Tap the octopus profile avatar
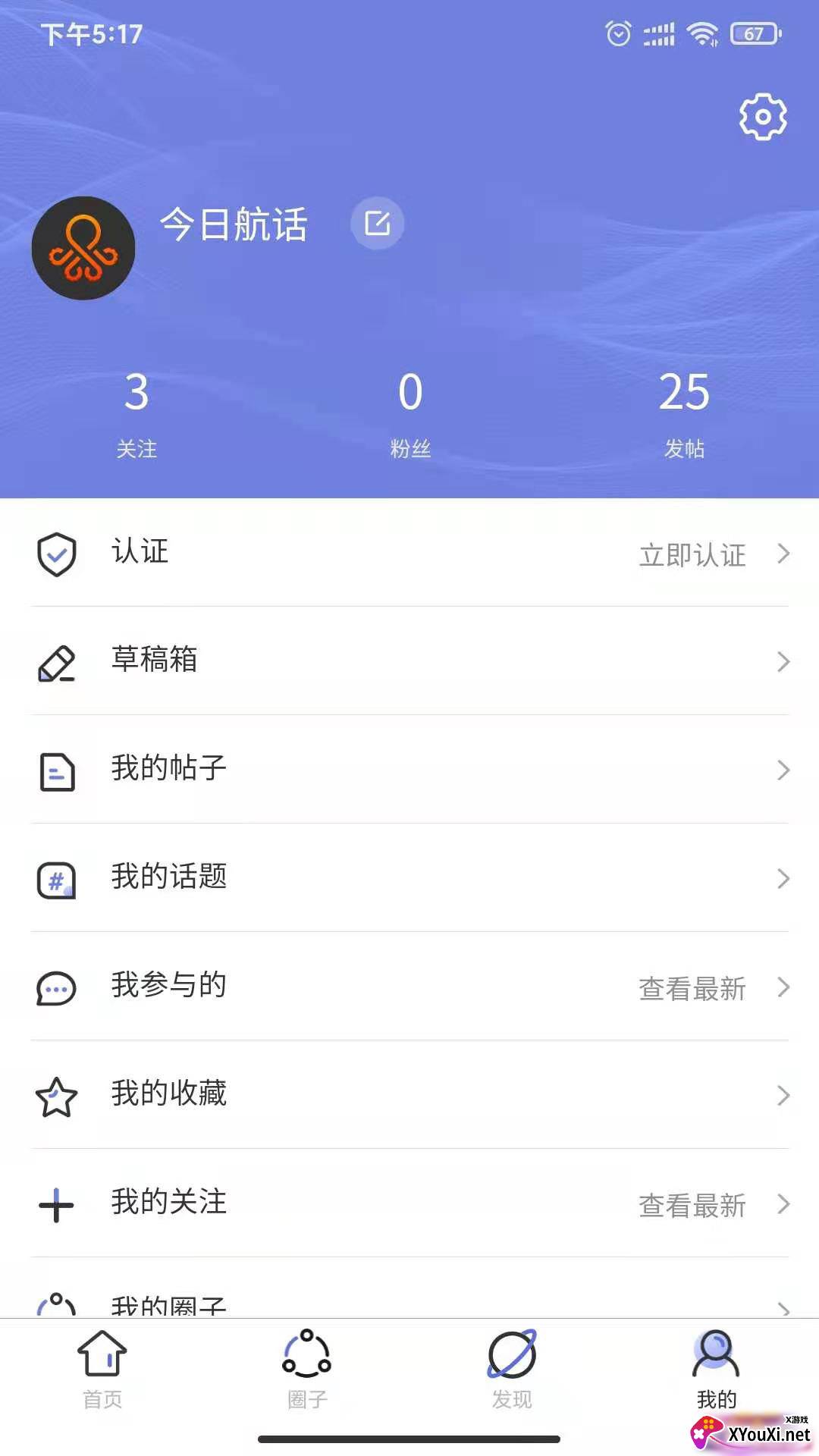 pyautogui.click(x=83, y=248)
